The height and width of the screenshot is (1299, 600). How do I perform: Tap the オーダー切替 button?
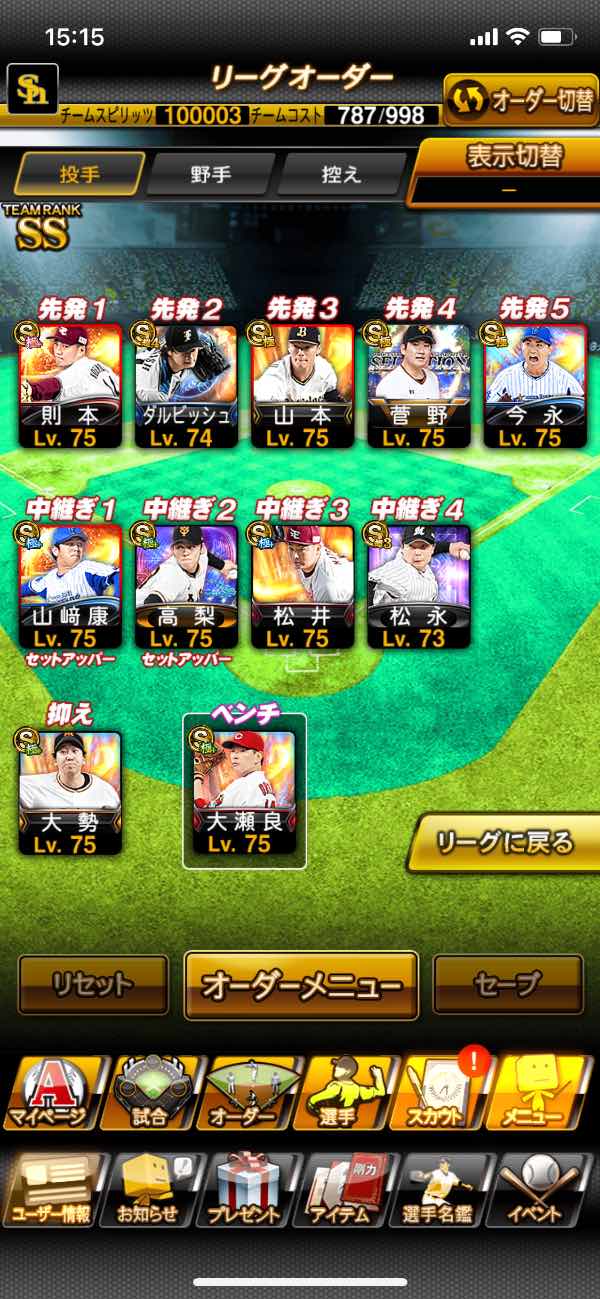(521, 100)
